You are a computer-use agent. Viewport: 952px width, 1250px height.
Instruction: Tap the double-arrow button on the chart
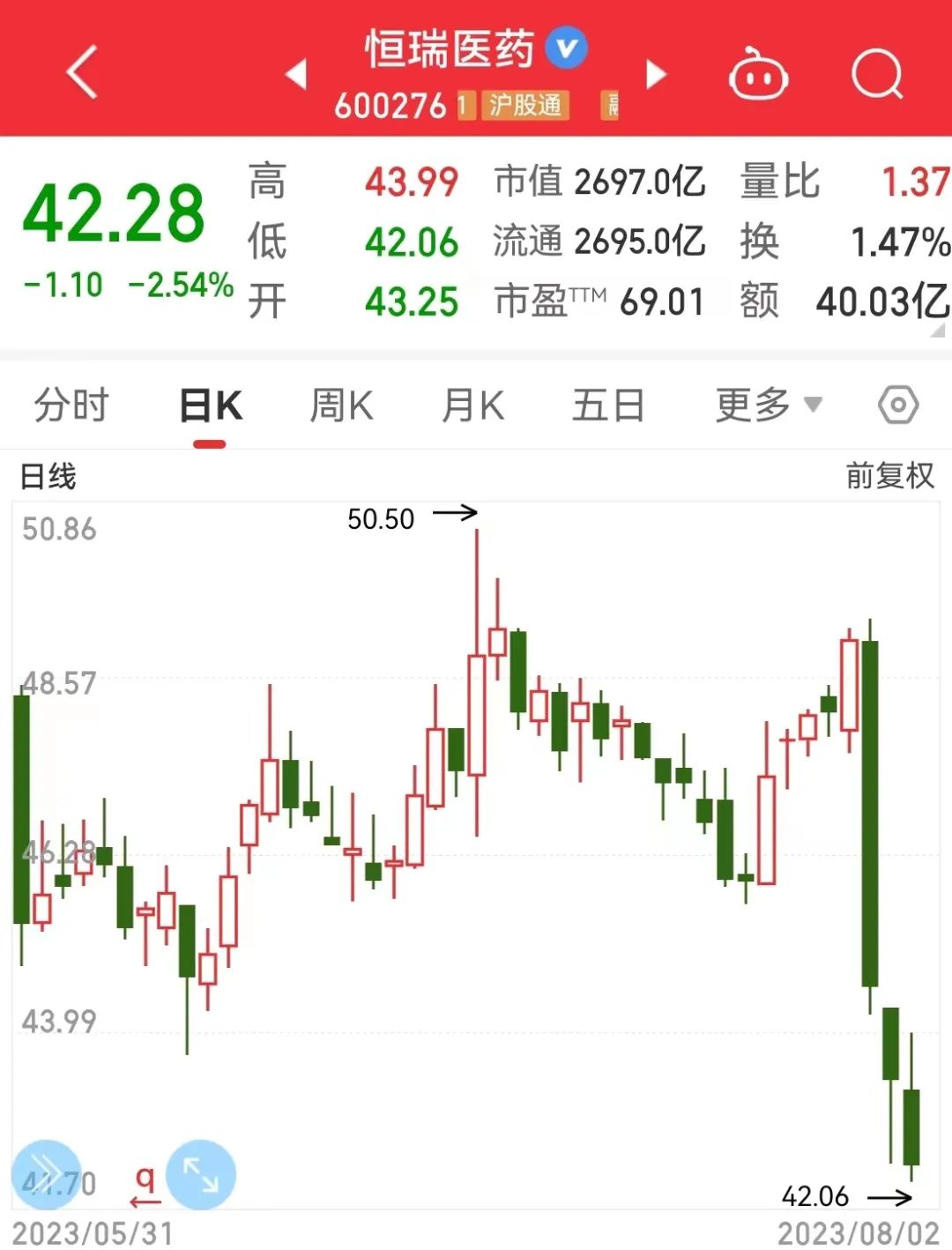46,1175
